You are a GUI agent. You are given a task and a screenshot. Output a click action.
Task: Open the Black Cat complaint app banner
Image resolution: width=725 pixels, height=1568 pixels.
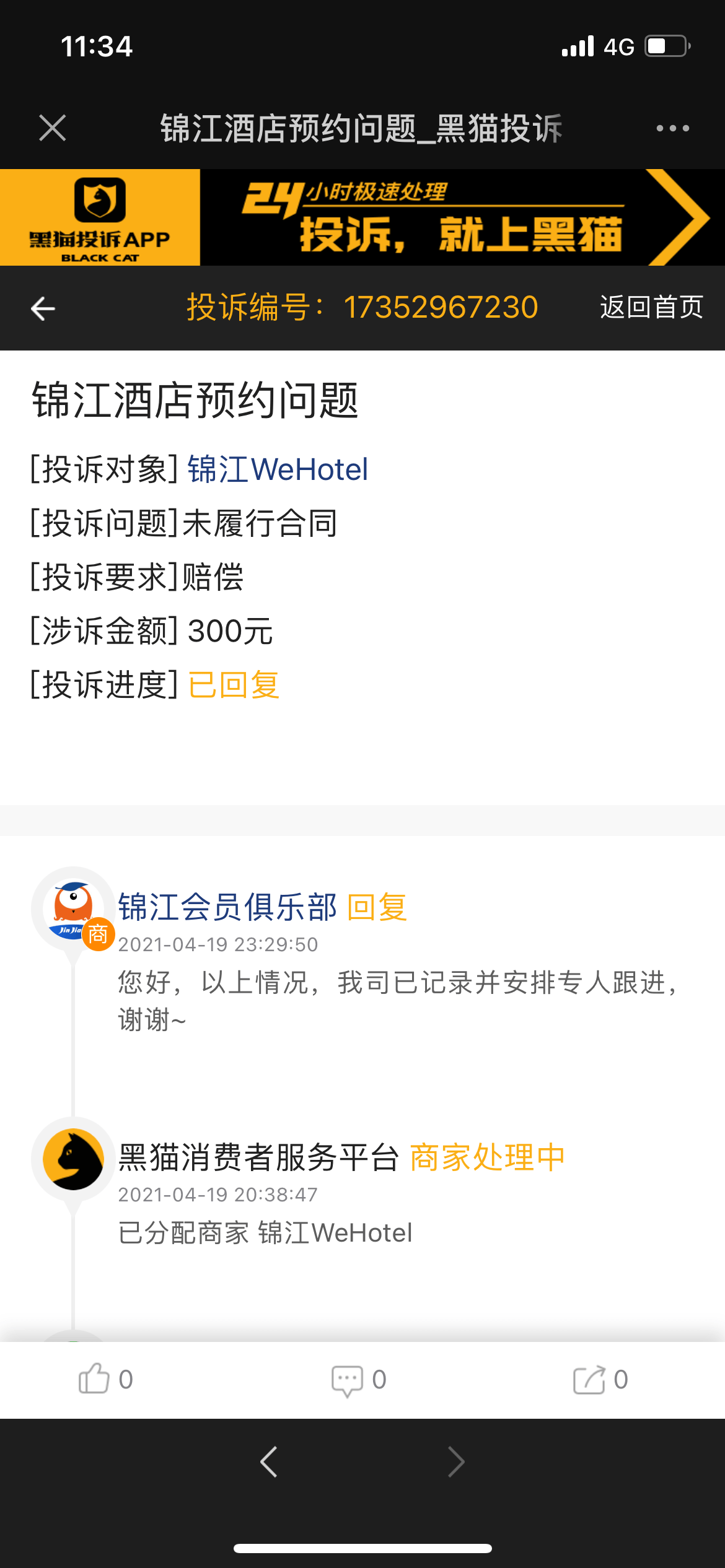coord(362,217)
